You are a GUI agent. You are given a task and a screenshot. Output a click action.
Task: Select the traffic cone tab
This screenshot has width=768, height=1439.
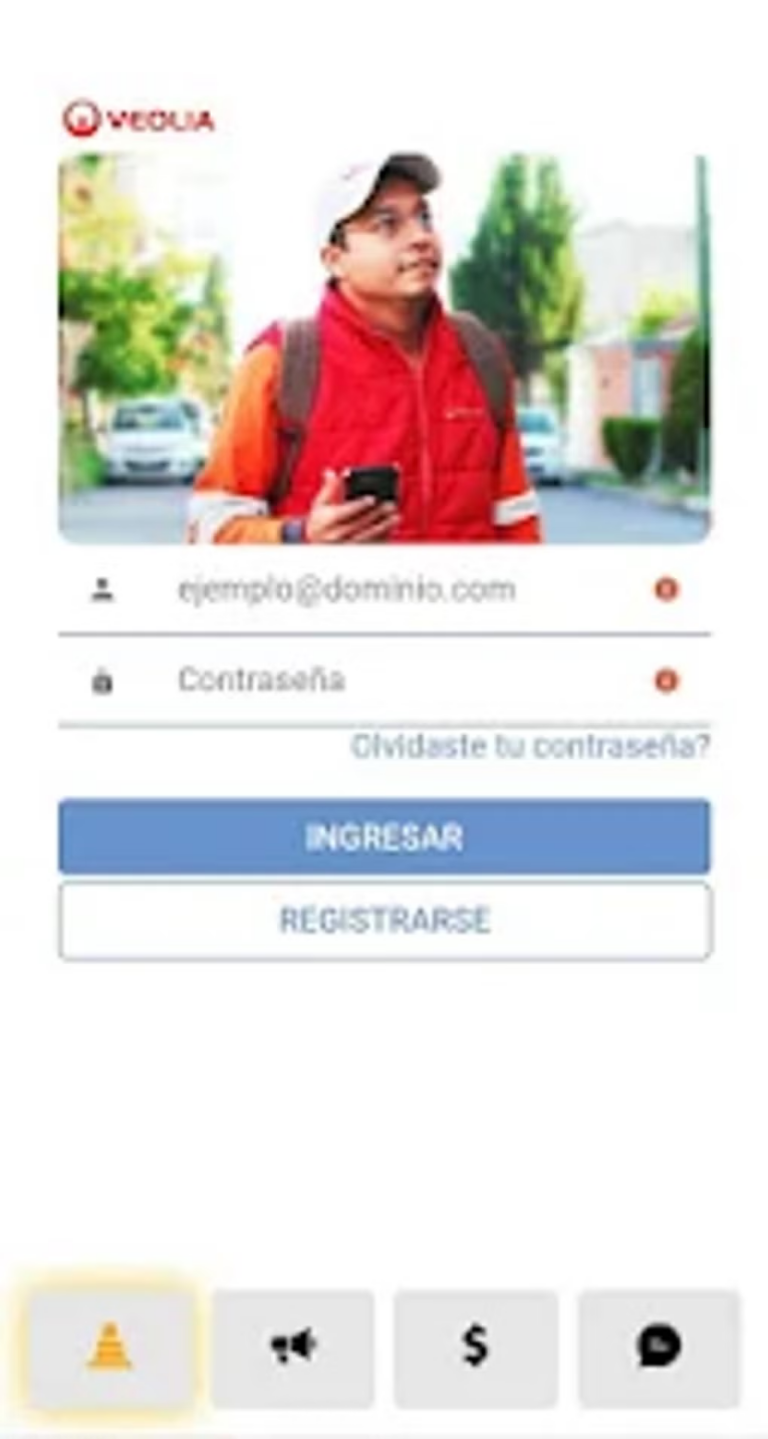(x=110, y=1347)
